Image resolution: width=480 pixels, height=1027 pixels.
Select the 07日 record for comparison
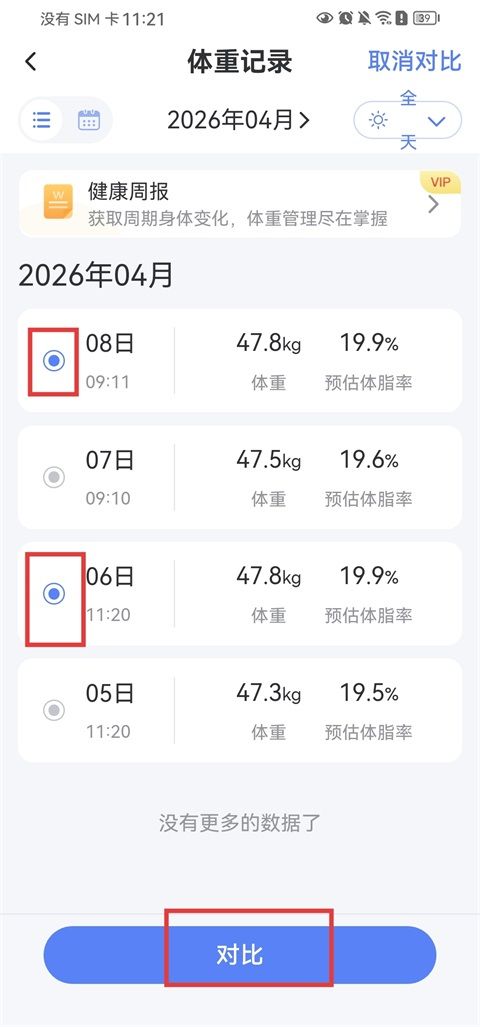point(54,477)
